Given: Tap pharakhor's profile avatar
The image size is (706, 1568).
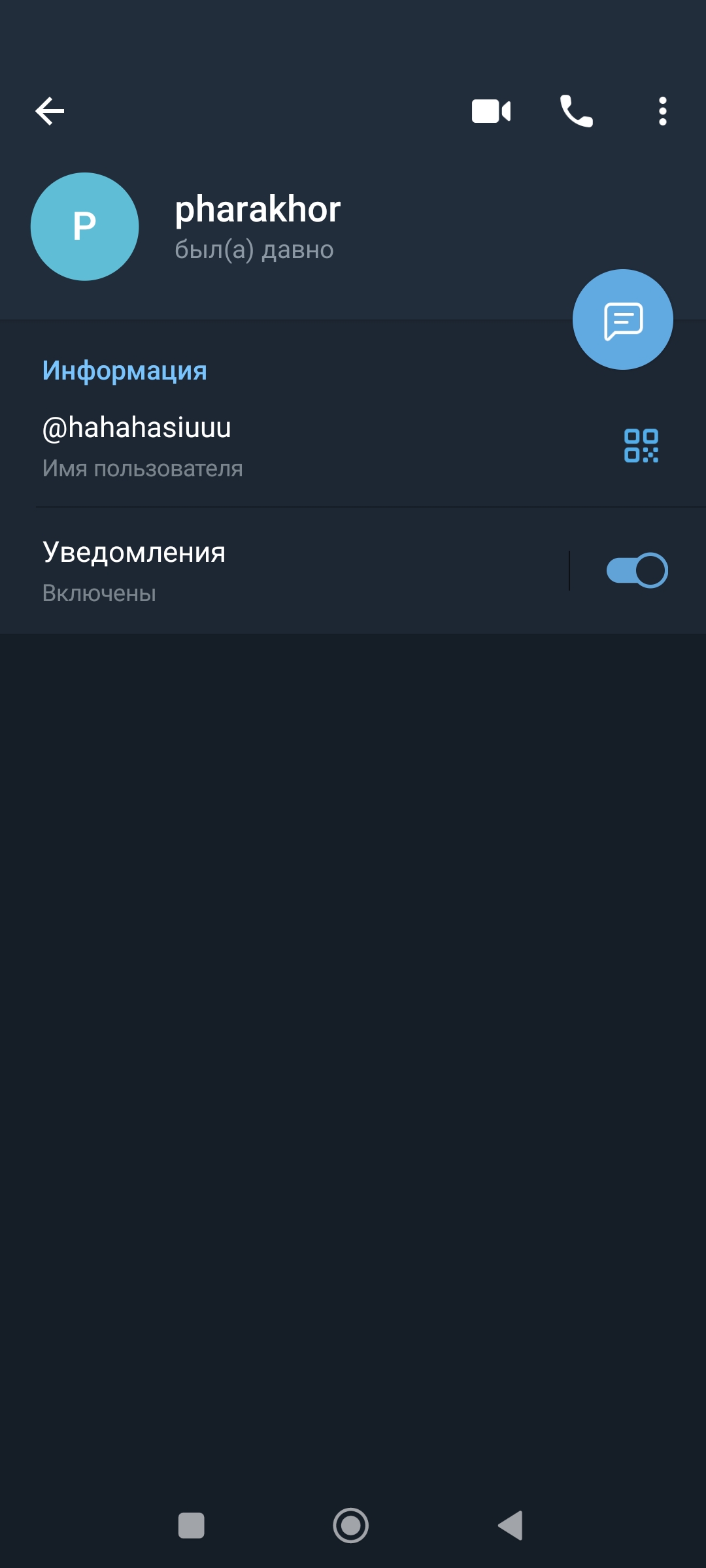Looking at the screenshot, I should pyautogui.click(x=85, y=227).
